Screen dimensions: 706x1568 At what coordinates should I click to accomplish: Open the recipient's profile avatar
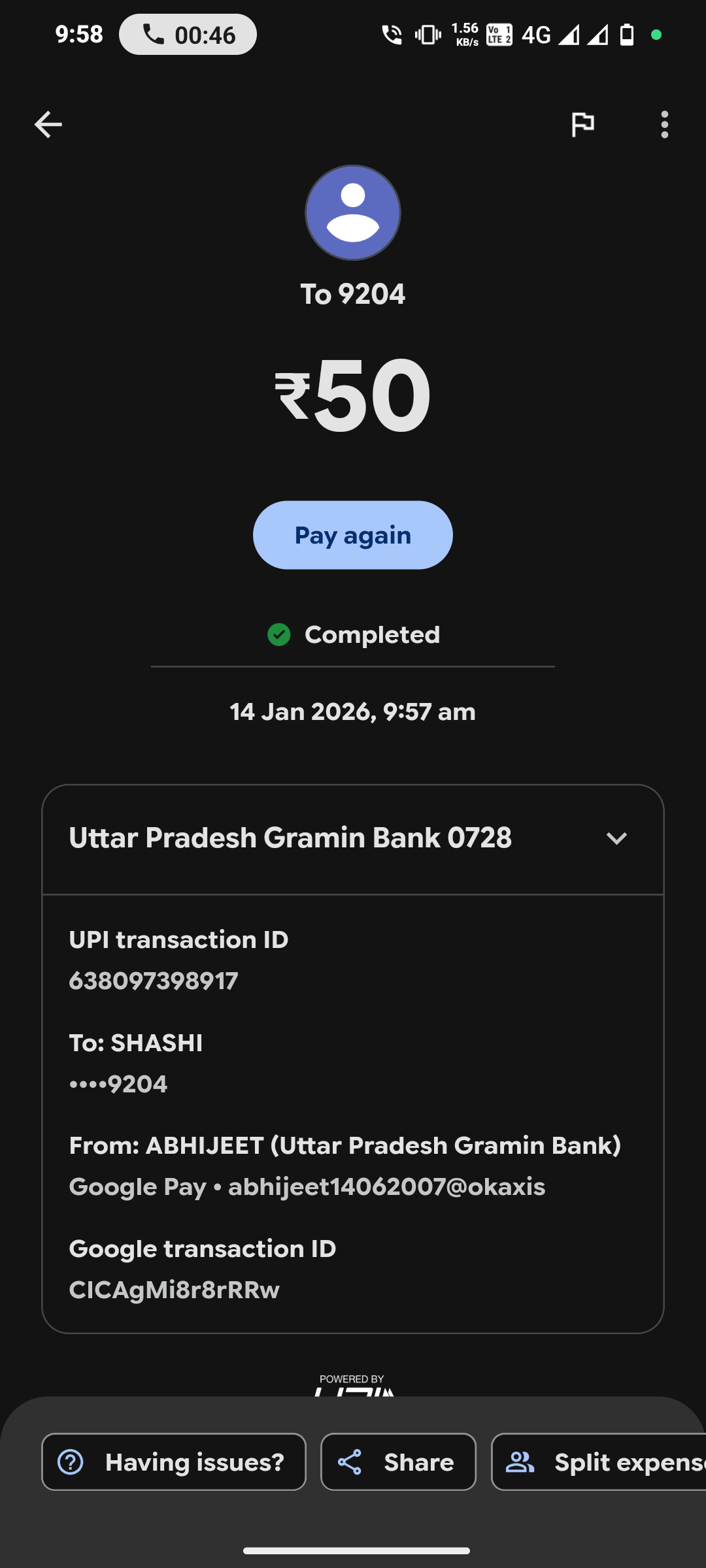(x=353, y=213)
